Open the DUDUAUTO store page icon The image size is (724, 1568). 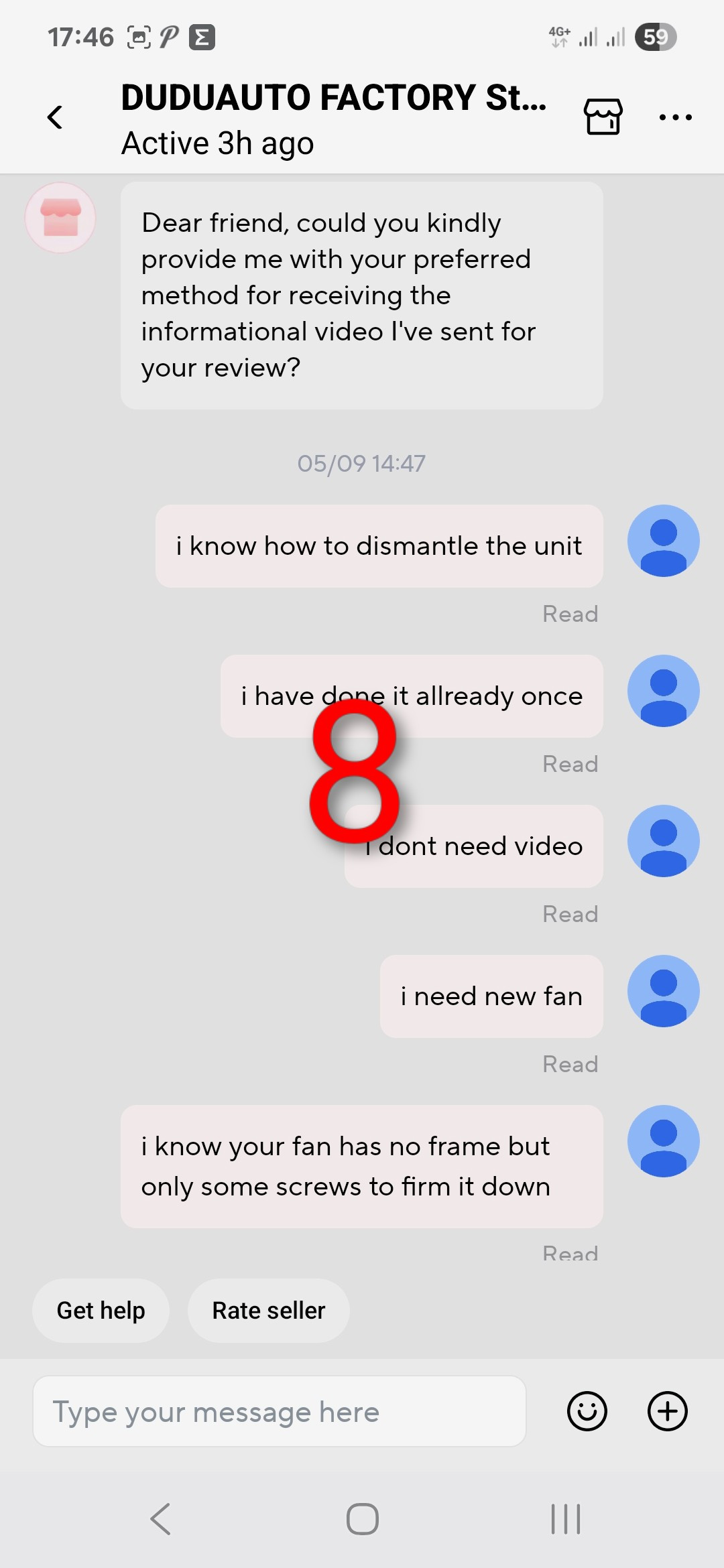coord(603,117)
